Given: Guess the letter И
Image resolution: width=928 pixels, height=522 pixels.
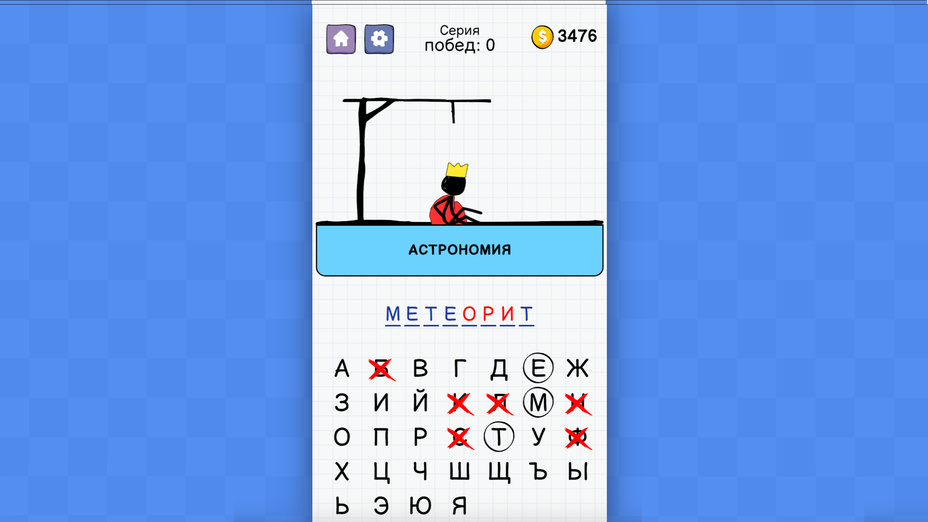Looking at the screenshot, I should [381, 403].
